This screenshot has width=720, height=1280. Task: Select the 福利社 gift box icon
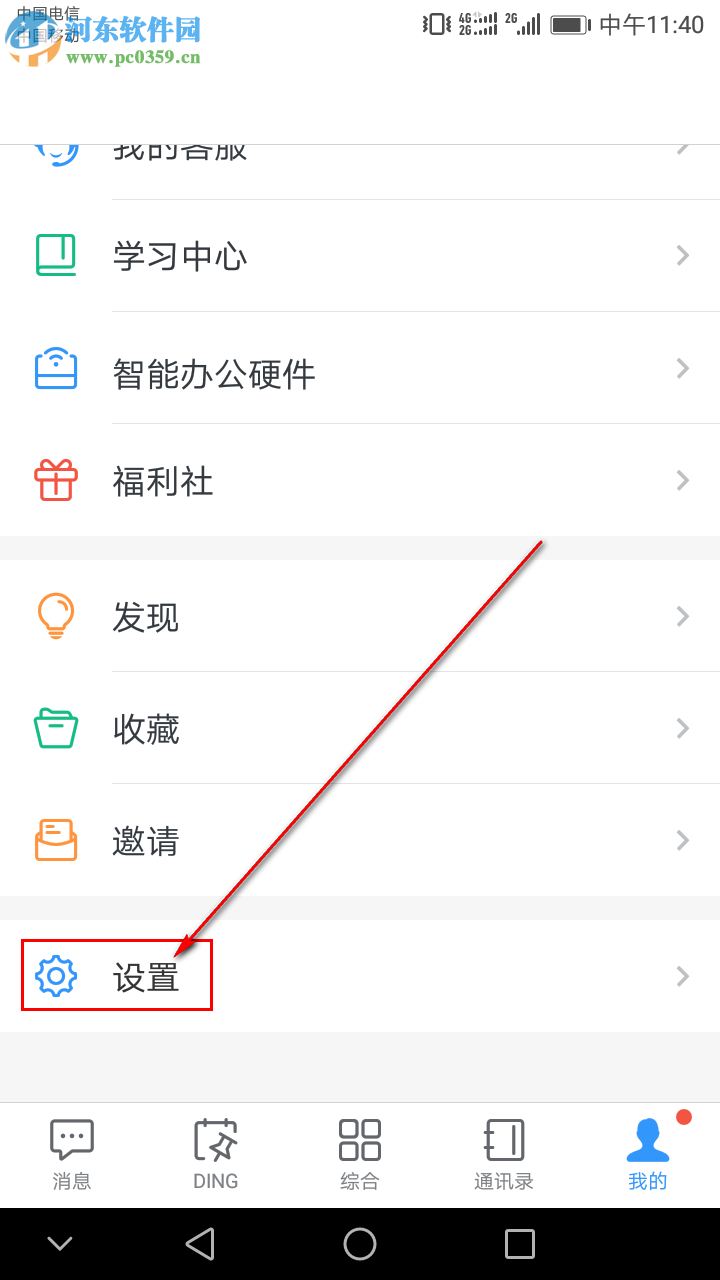pyautogui.click(x=57, y=480)
